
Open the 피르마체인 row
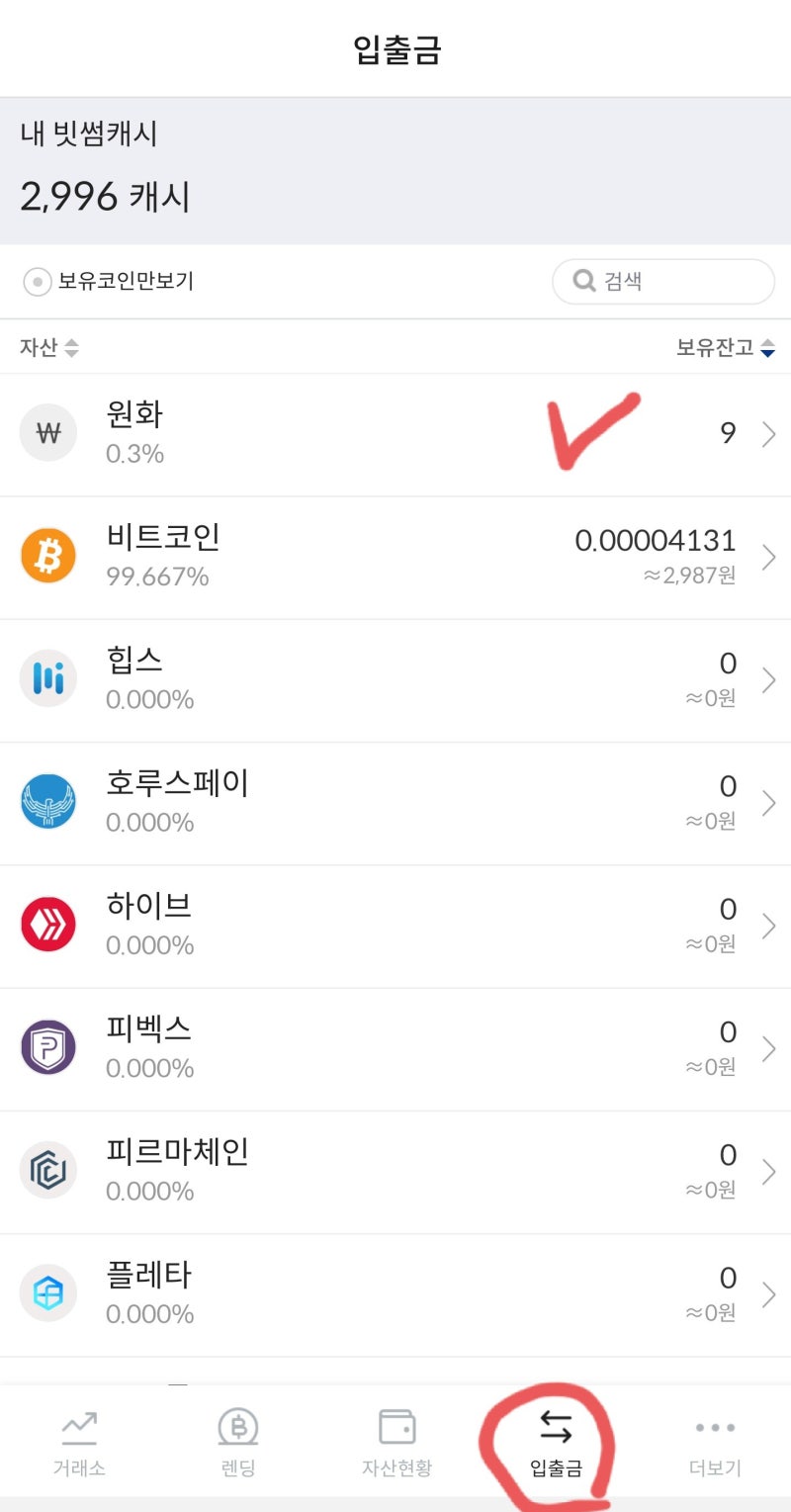click(x=395, y=1171)
